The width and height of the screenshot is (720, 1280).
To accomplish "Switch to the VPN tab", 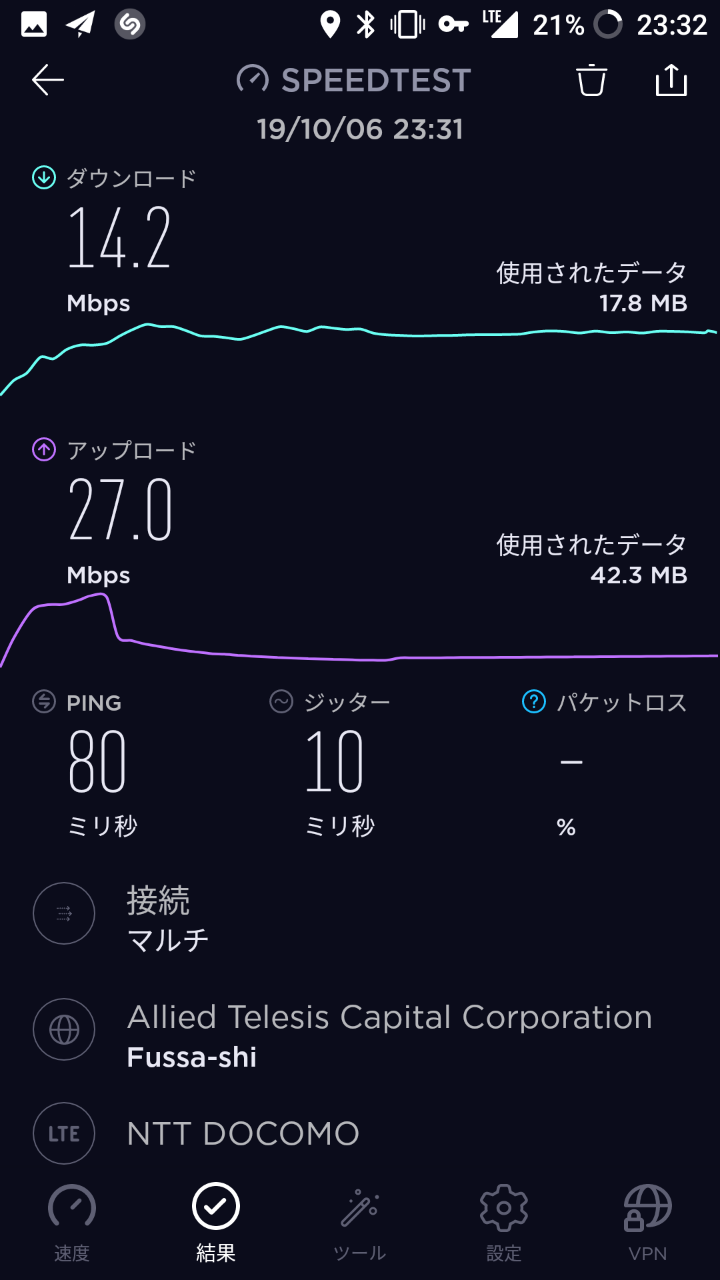I will (x=647, y=1222).
